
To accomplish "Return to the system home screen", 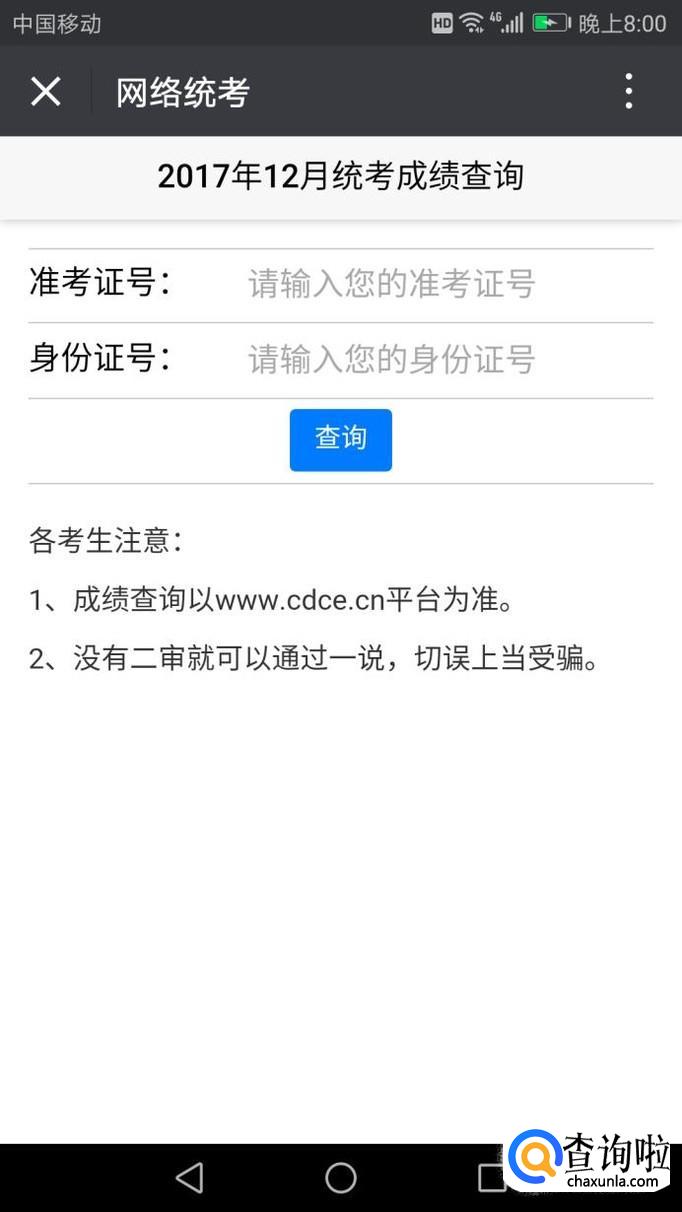I will (x=341, y=1177).
